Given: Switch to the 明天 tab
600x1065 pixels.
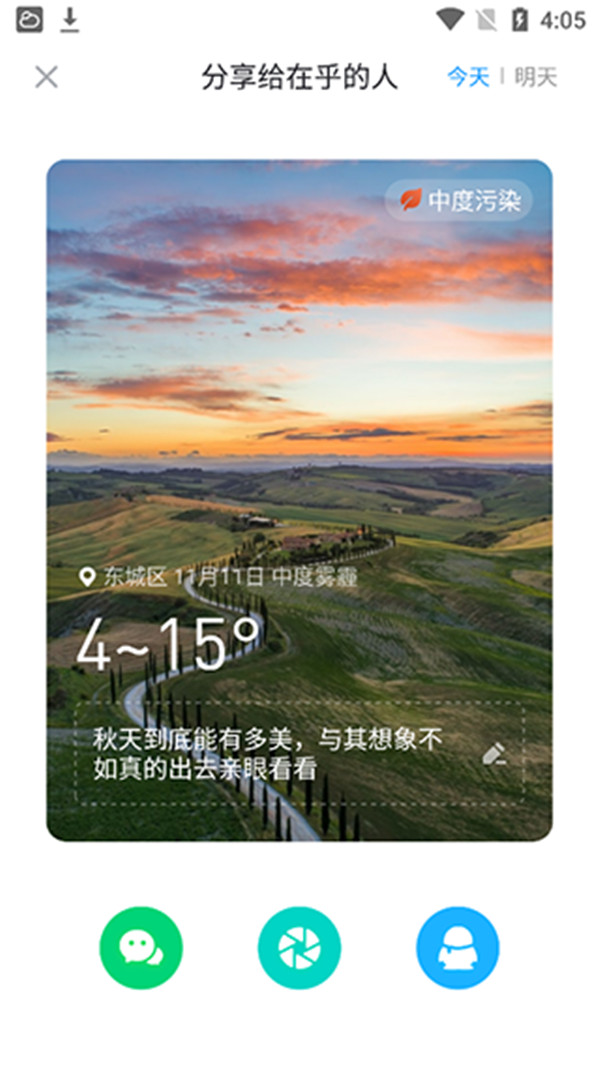Looking at the screenshot, I should point(536,77).
